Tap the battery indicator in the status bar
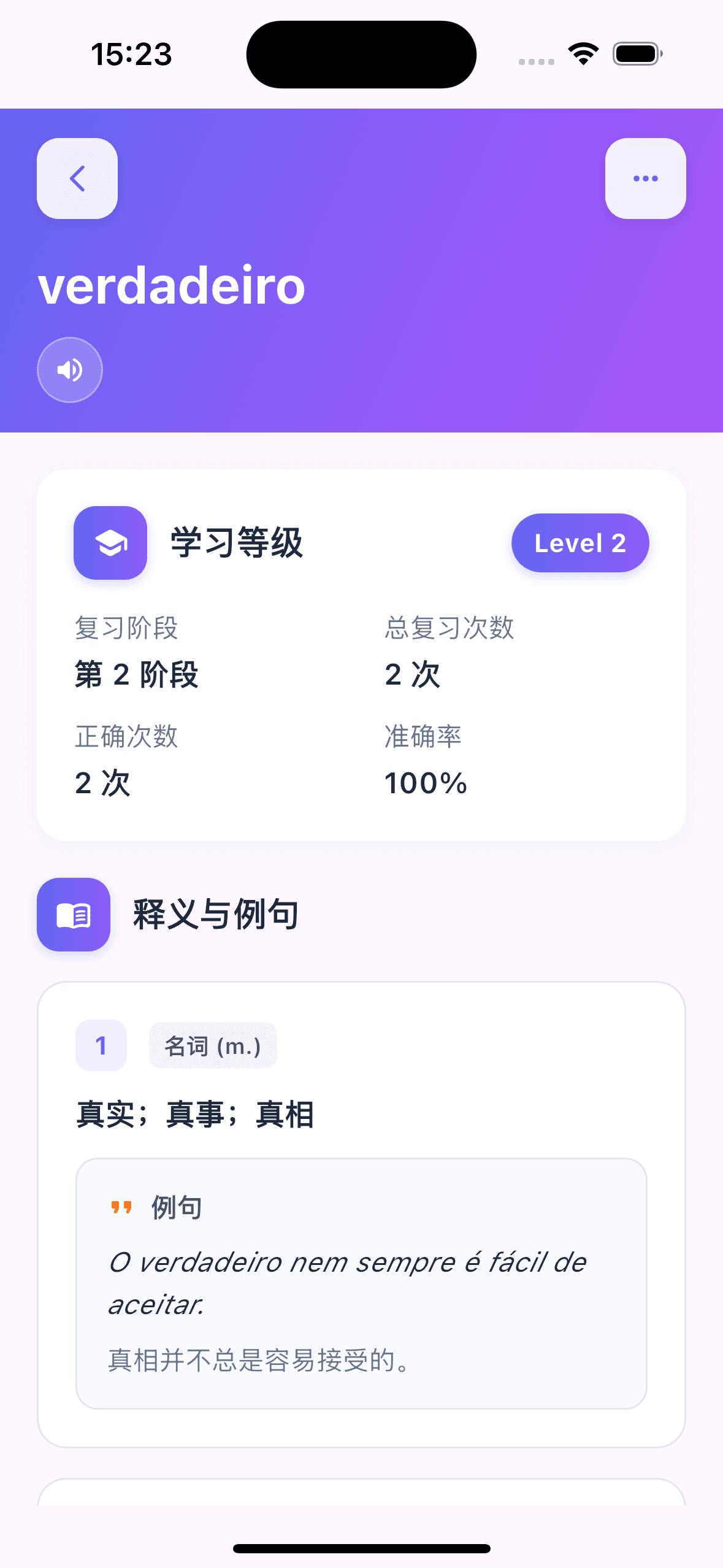Screen dimensions: 723x1568 tap(635, 54)
